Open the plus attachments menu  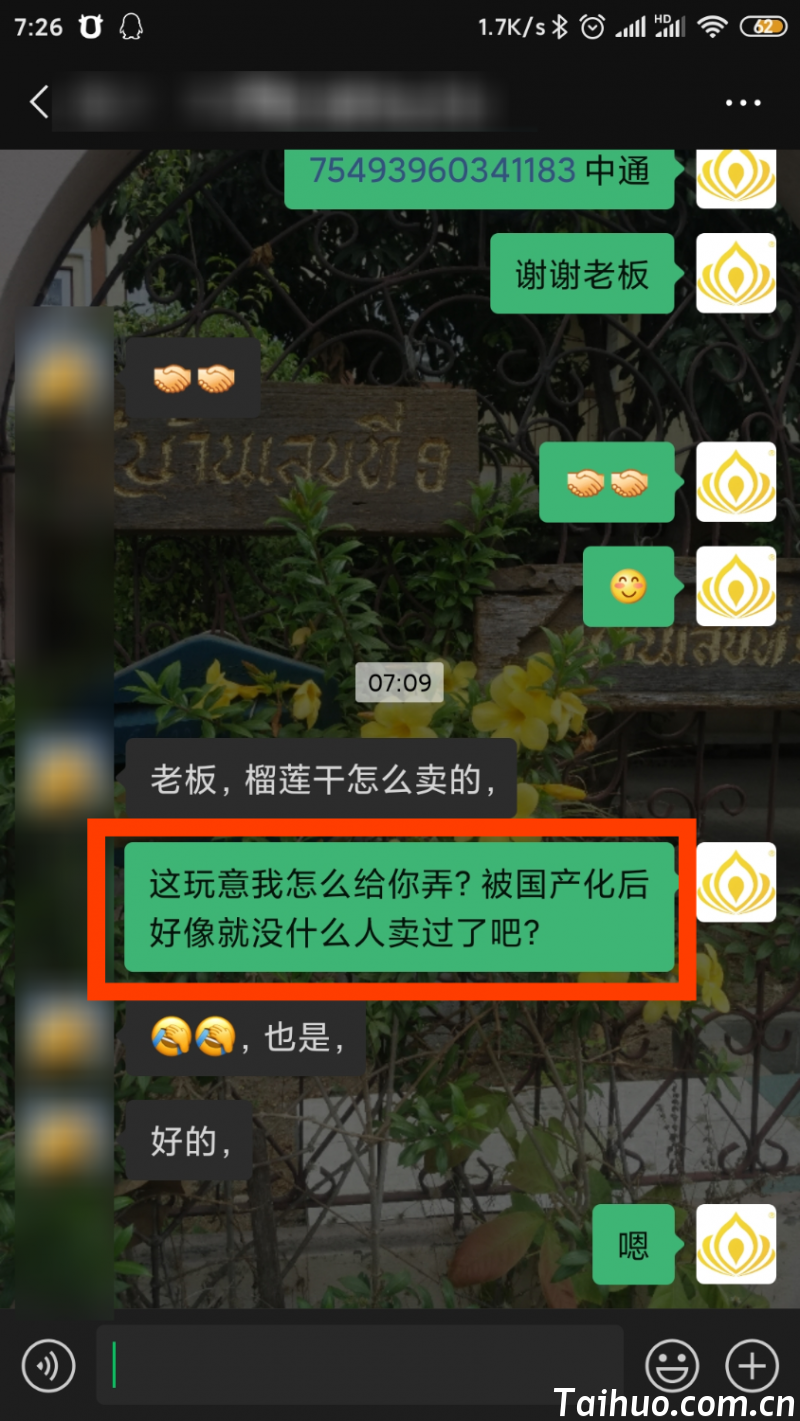752,1365
